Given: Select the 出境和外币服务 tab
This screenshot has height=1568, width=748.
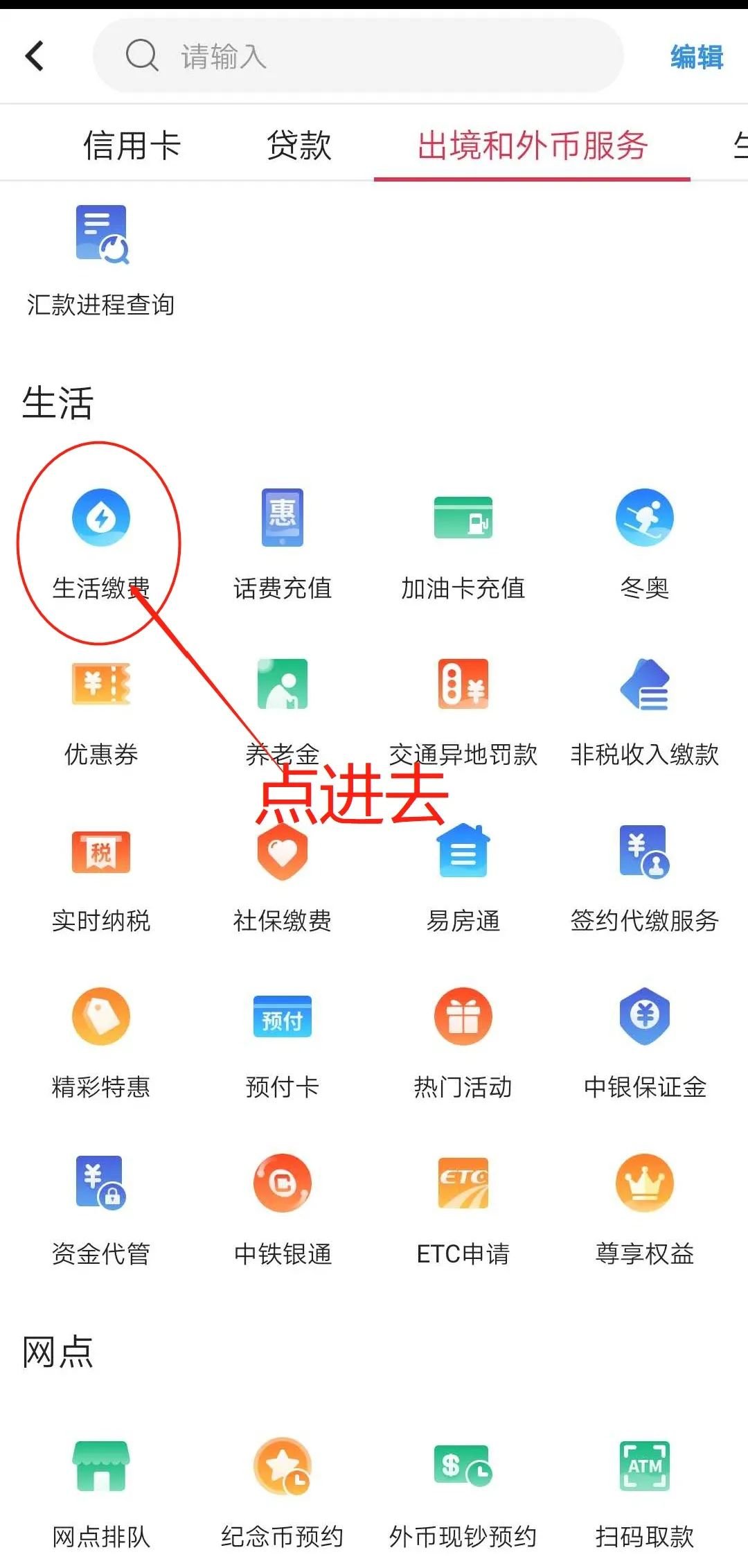Looking at the screenshot, I should click(x=532, y=146).
